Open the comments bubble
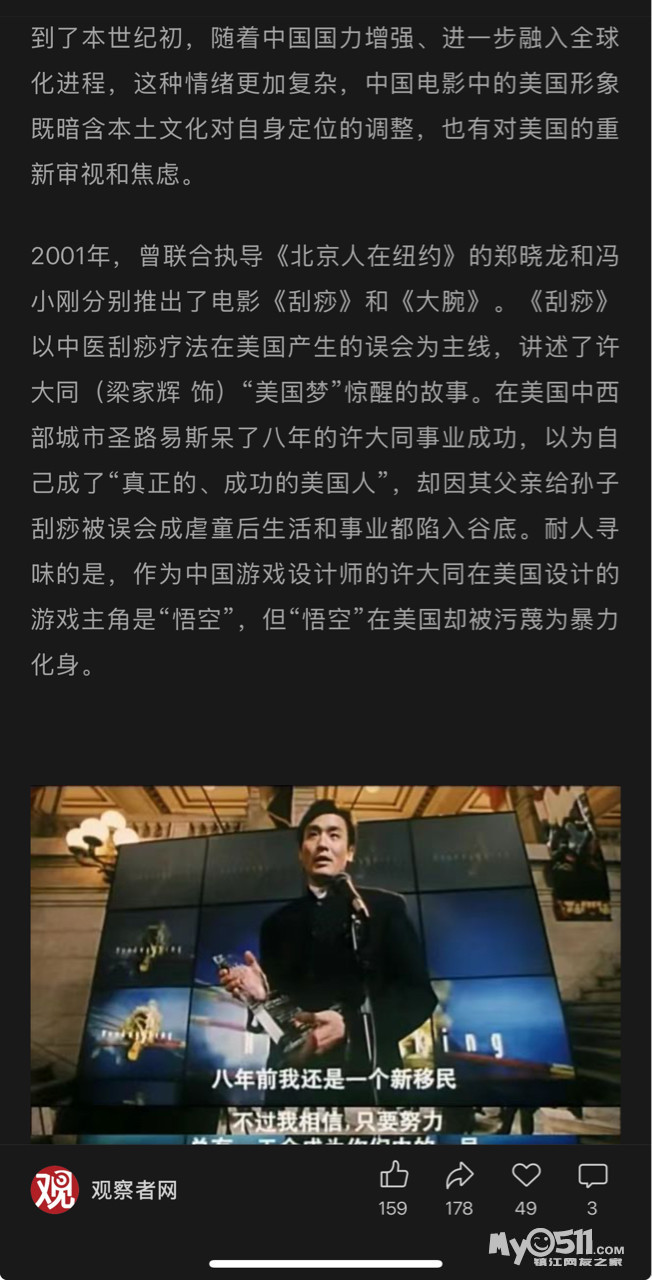This screenshot has height=1280, width=652. click(x=593, y=1175)
